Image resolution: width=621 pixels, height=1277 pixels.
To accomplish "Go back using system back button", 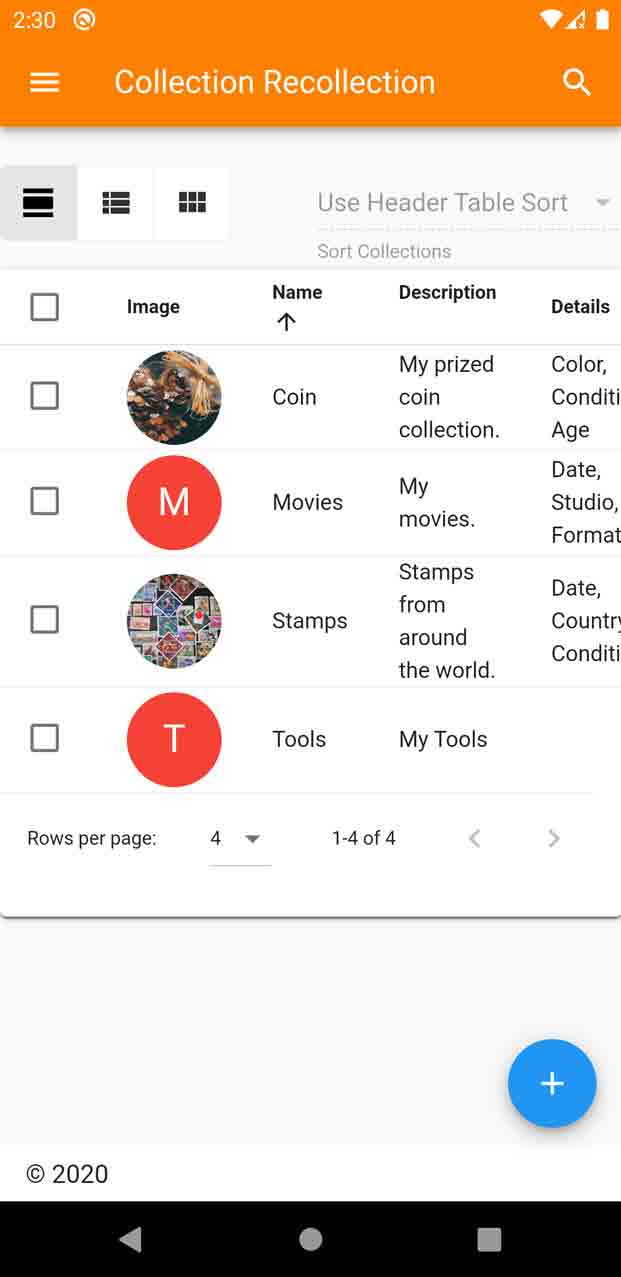I will click(131, 1239).
